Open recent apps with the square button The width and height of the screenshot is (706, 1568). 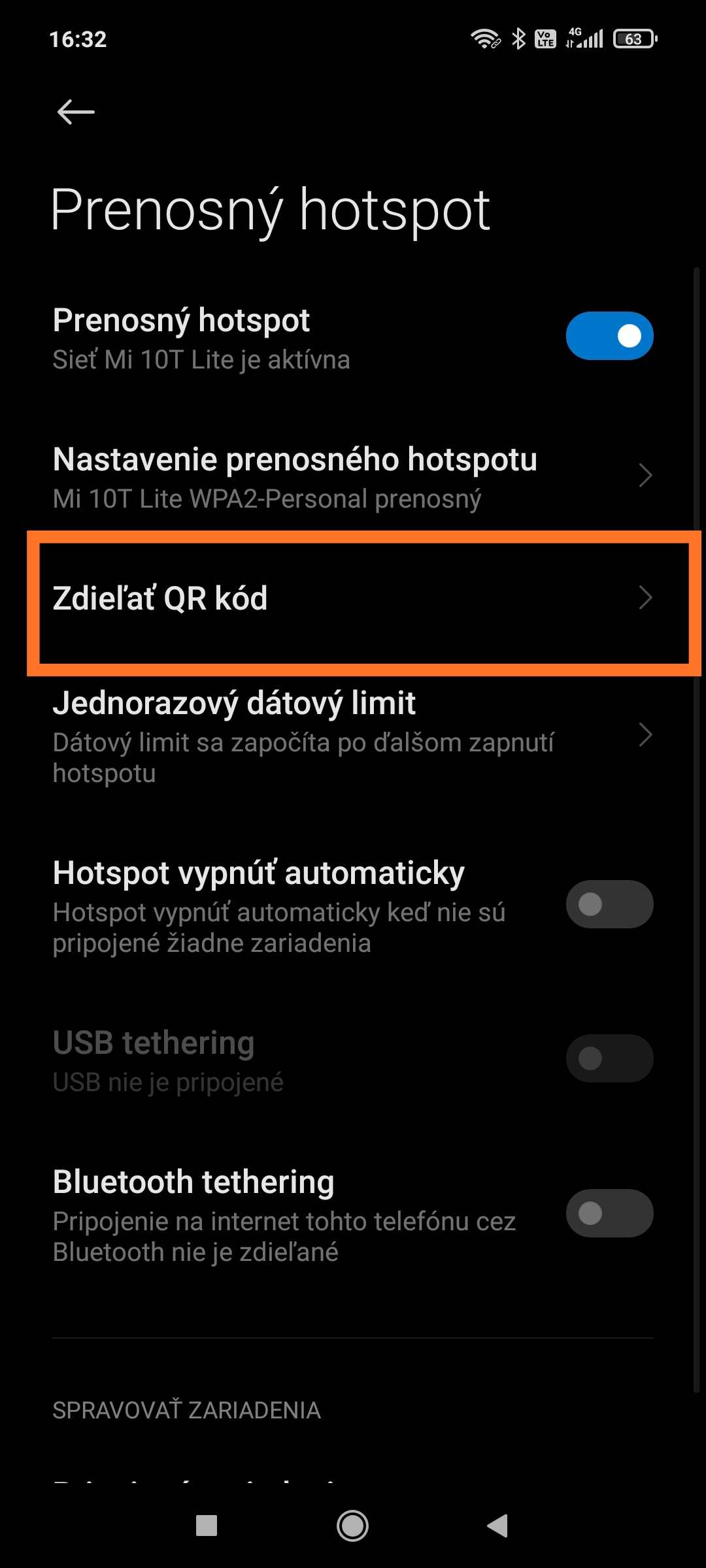click(x=207, y=1526)
